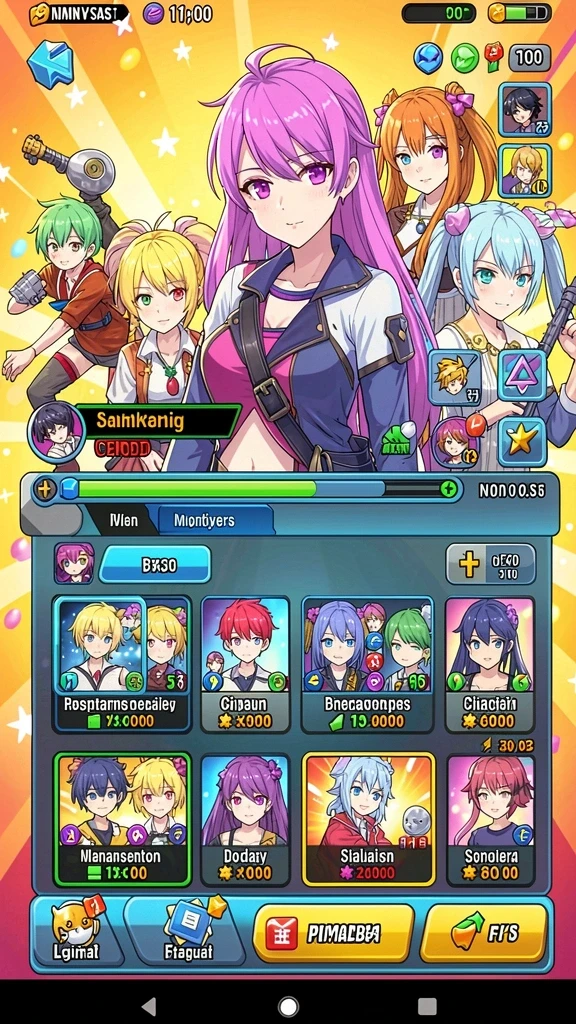Open the highlighted Slaliaisn card
This screenshot has width=576, height=1024.
(368, 820)
